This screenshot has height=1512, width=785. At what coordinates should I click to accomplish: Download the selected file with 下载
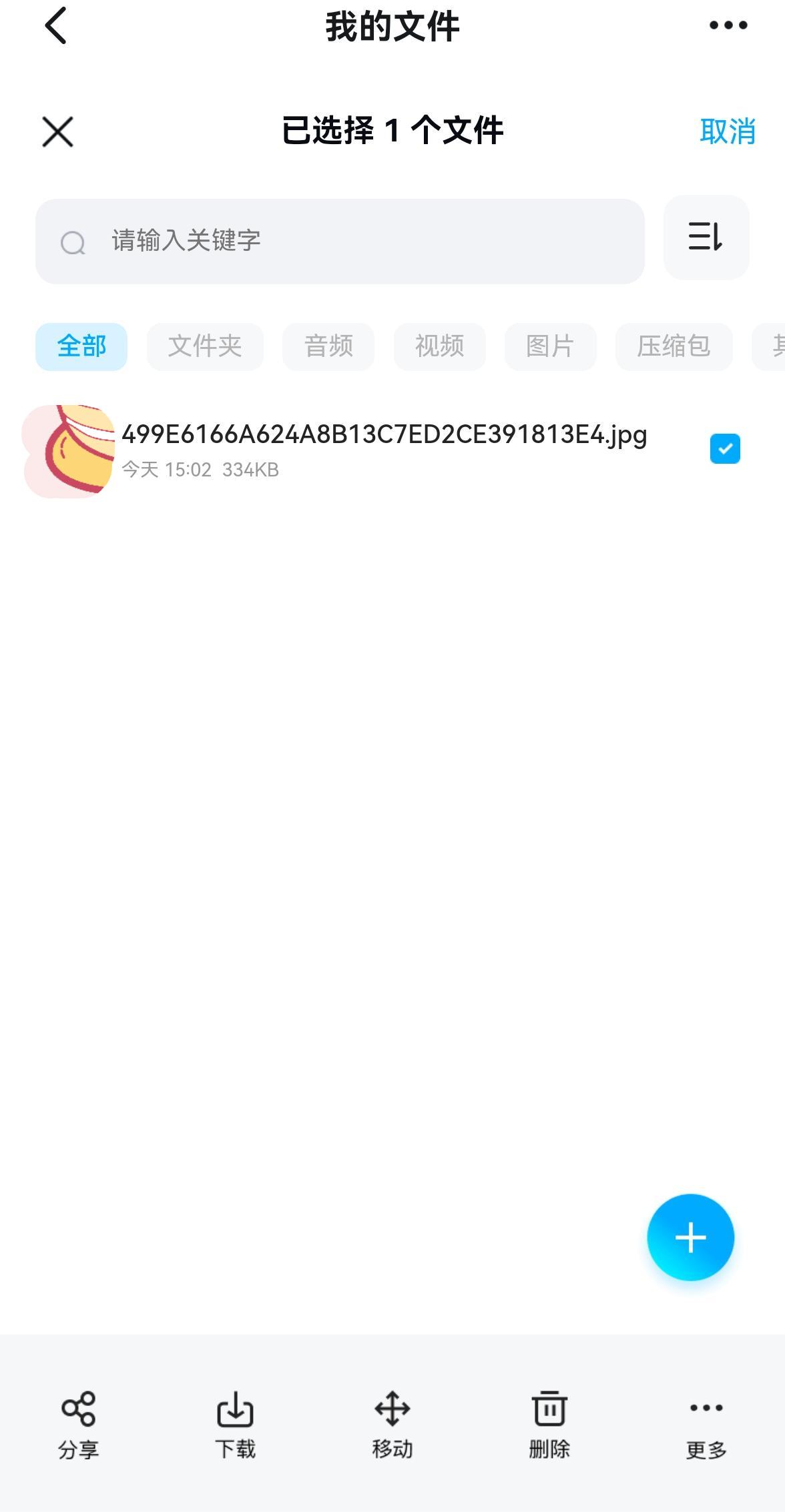(x=235, y=1425)
